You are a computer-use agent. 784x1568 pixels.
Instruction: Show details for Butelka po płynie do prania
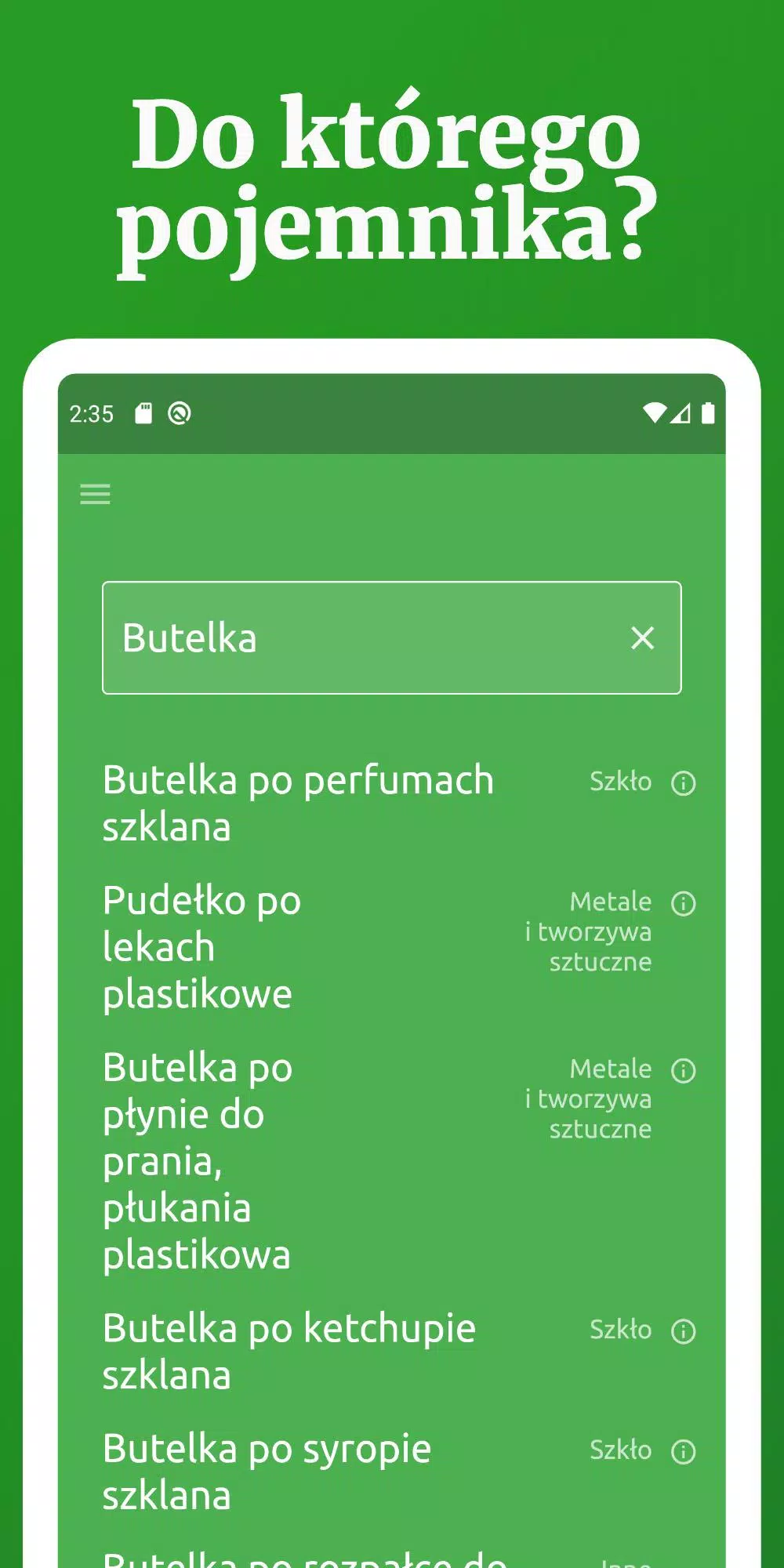click(x=684, y=1069)
